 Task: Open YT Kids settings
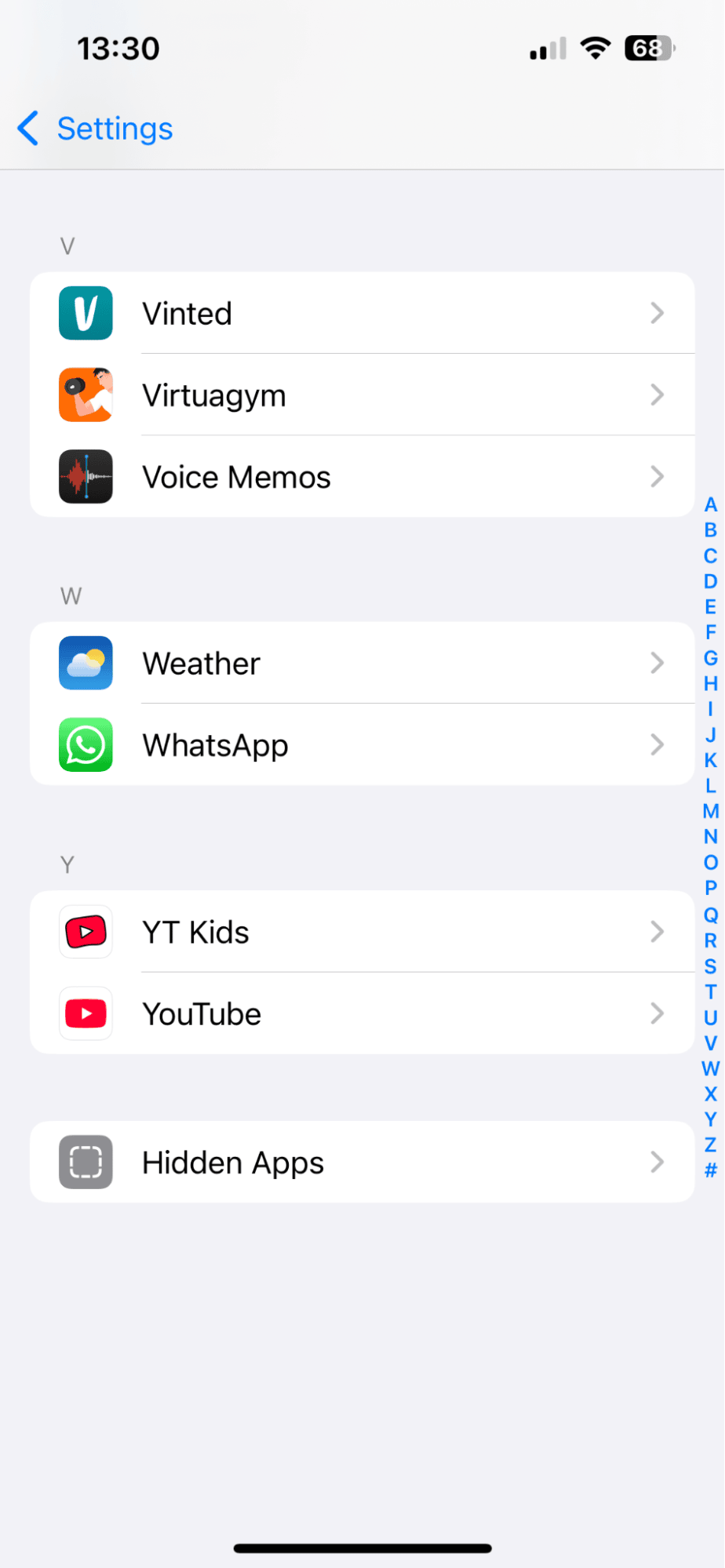pos(362,933)
